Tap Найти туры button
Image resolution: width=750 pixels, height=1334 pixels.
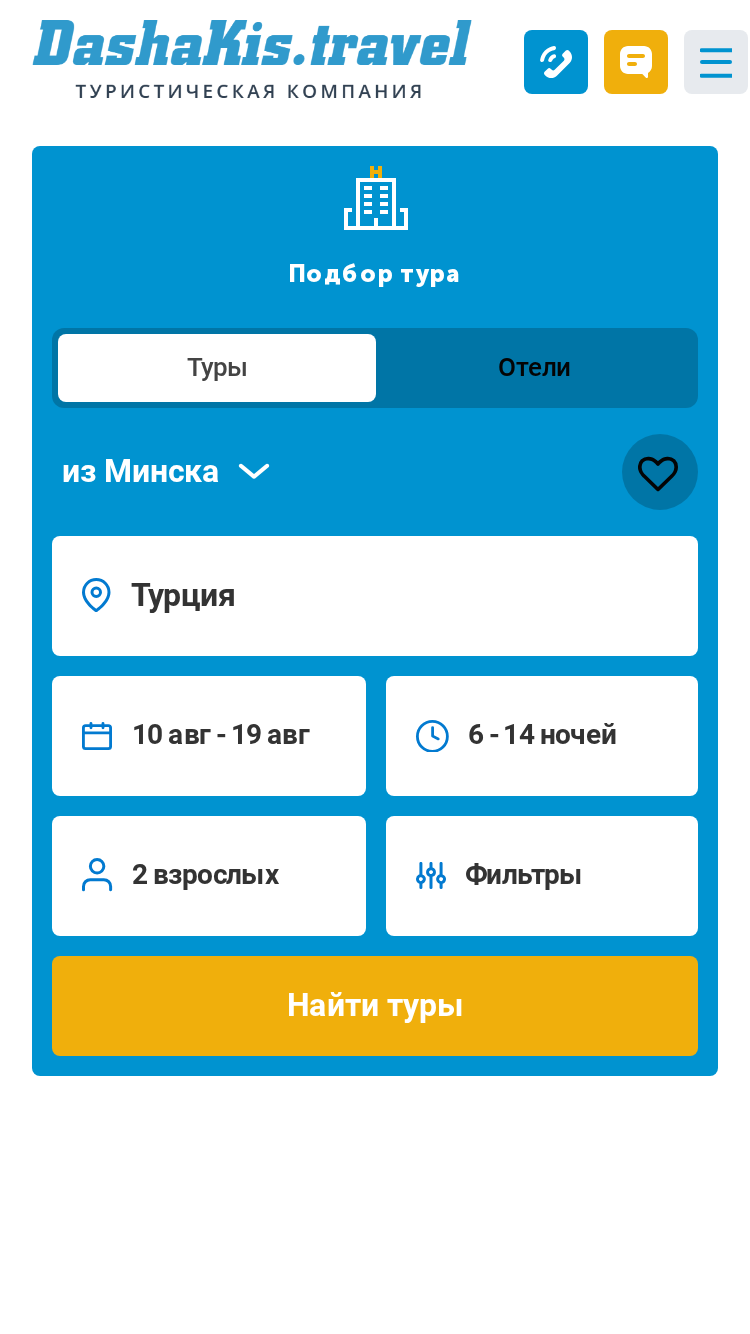click(x=375, y=1006)
